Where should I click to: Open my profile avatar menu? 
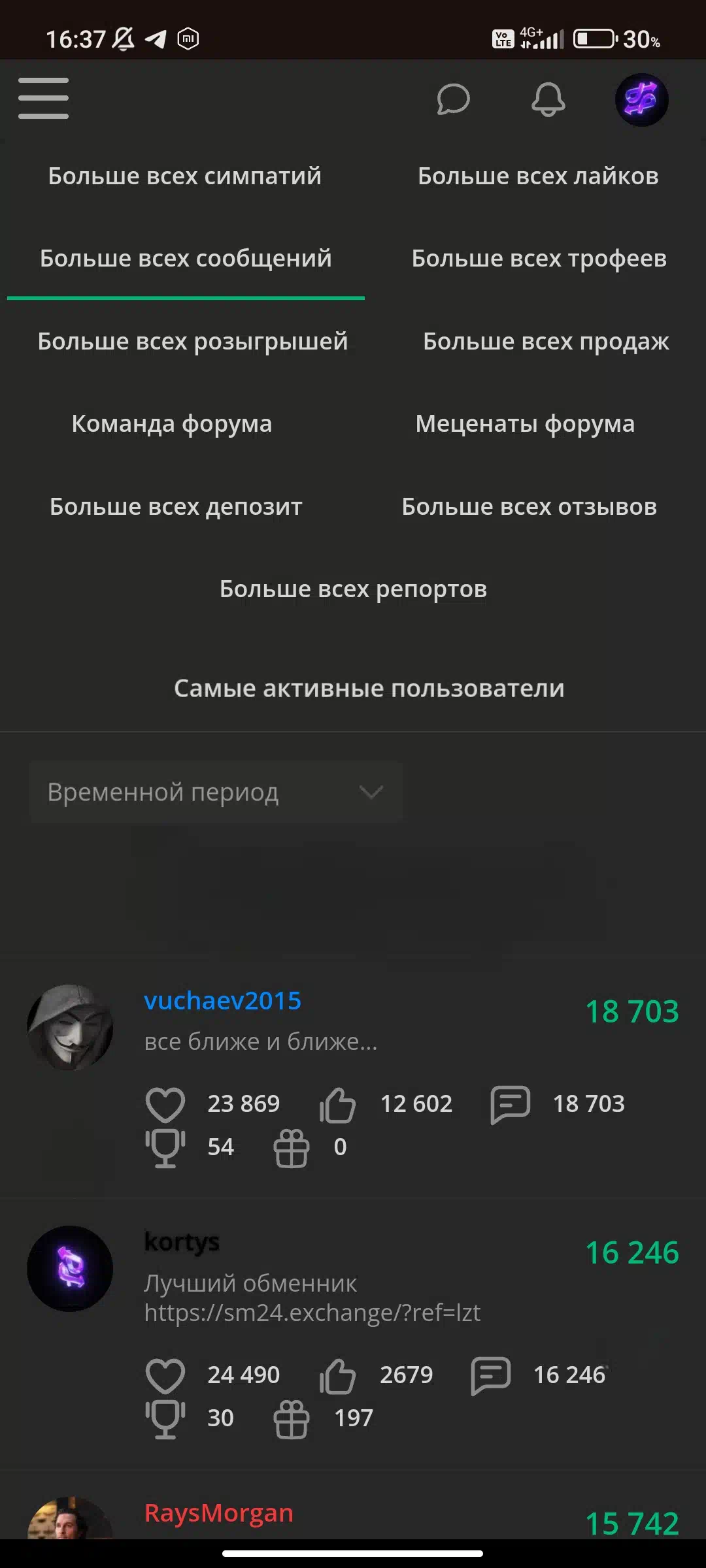pos(641,99)
